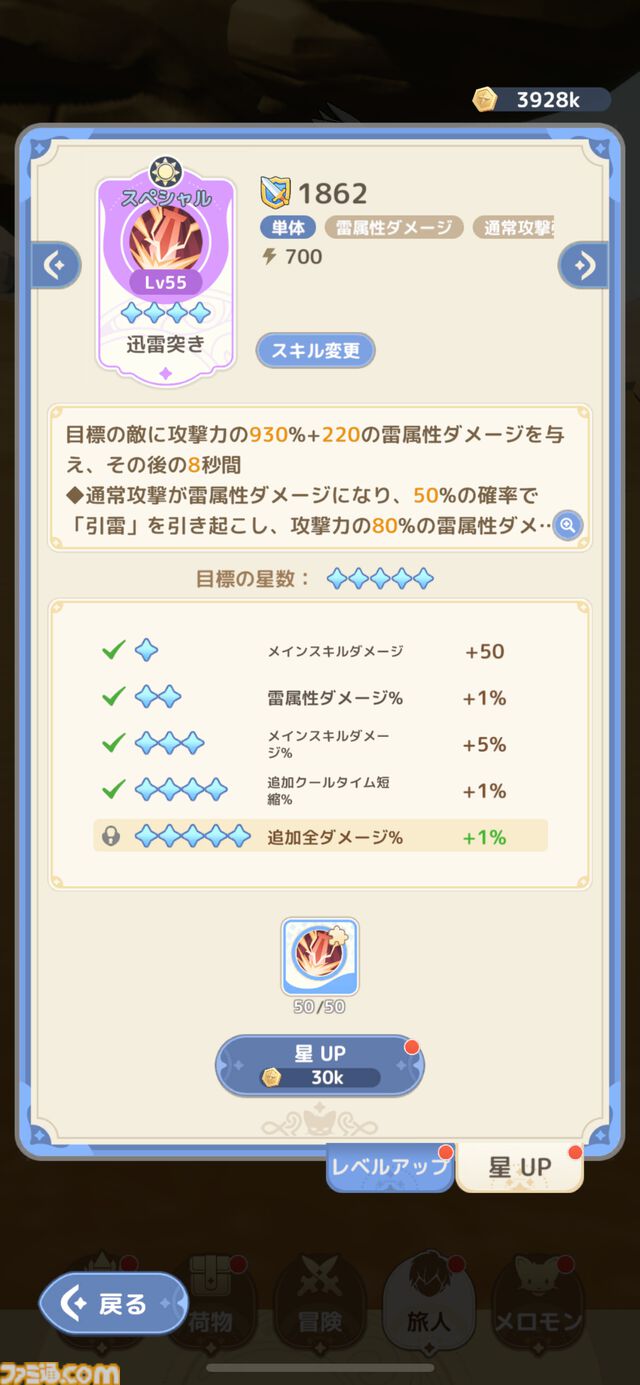The width and height of the screenshot is (640, 1385).
Task: Go to the next skill with right arrow
Action: coord(584,265)
